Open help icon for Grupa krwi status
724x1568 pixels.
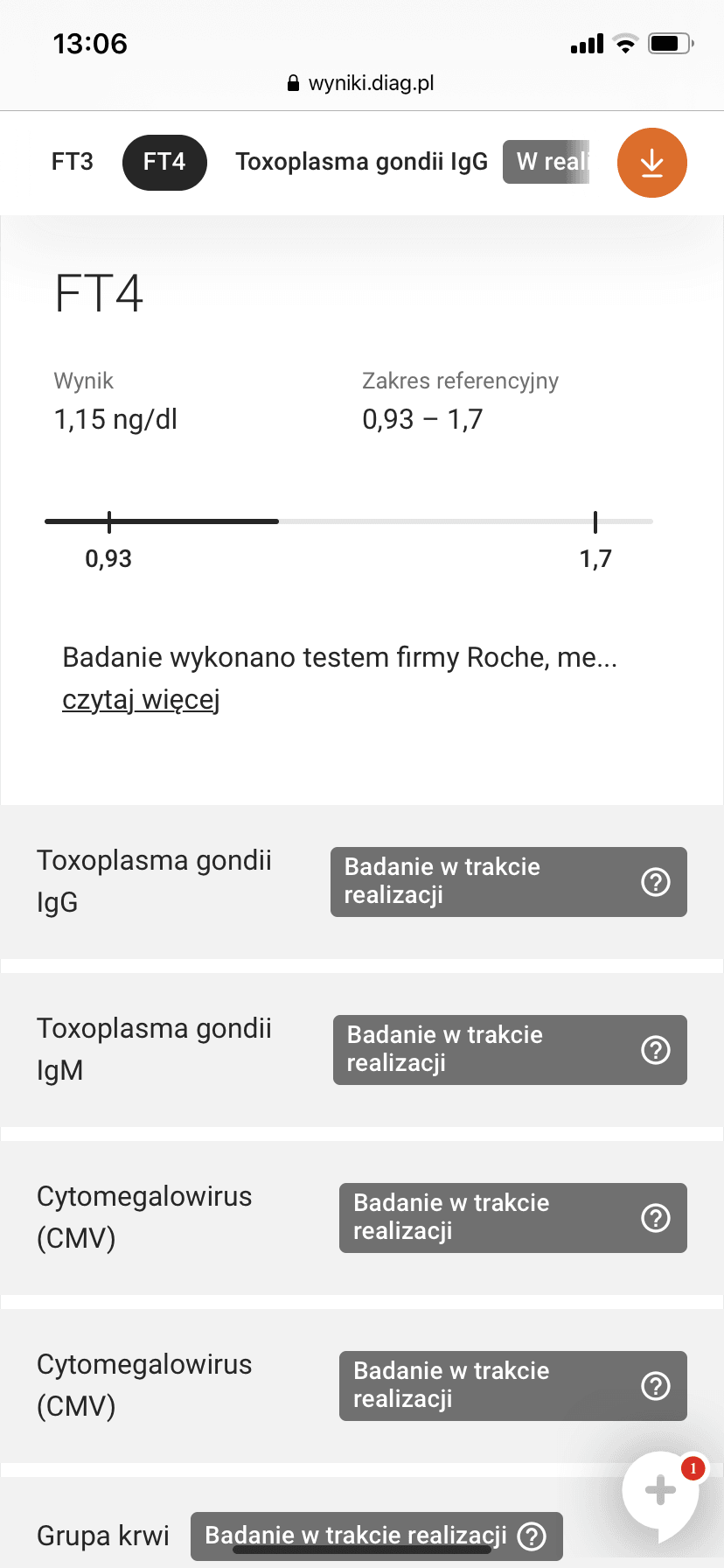(532, 1536)
